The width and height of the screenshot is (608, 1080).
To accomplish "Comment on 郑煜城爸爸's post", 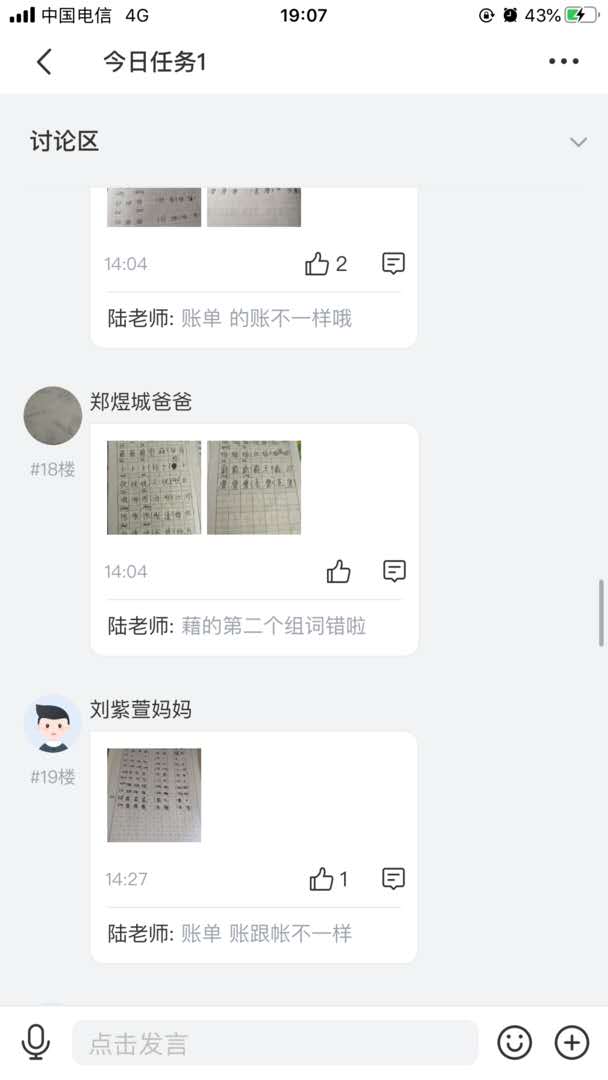I will point(394,572).
